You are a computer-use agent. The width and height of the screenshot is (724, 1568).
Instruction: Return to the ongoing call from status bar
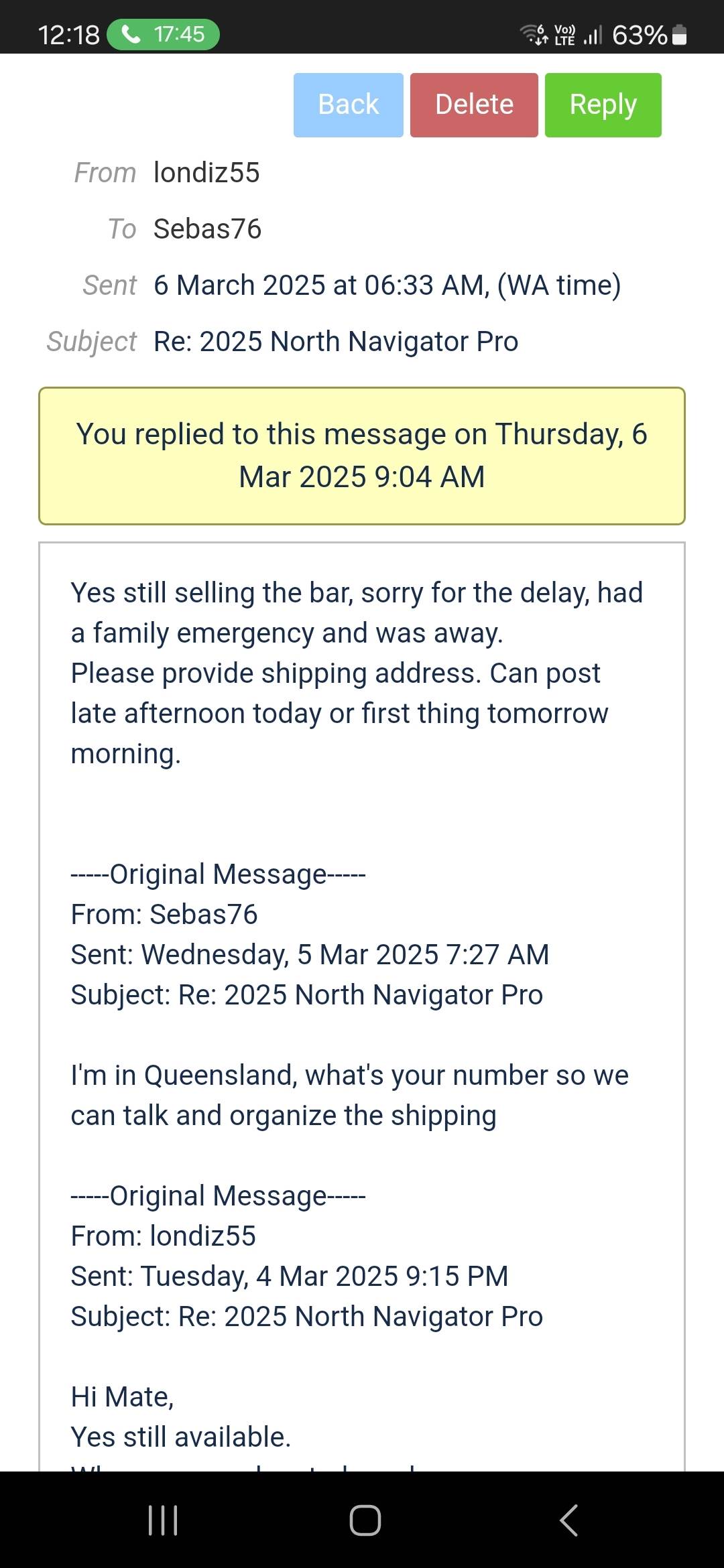click(163, 34)
